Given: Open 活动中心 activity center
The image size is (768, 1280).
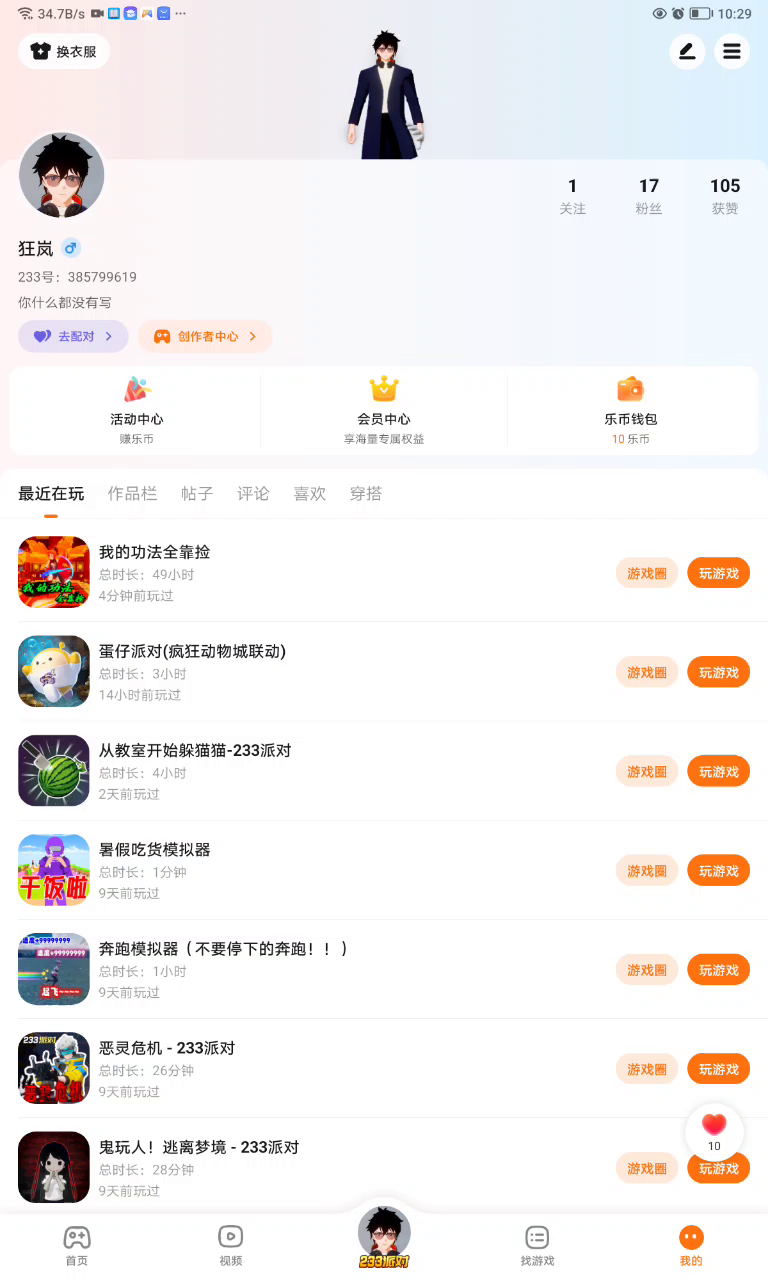Looking at the screenshot, I should (x=136, y=410).
